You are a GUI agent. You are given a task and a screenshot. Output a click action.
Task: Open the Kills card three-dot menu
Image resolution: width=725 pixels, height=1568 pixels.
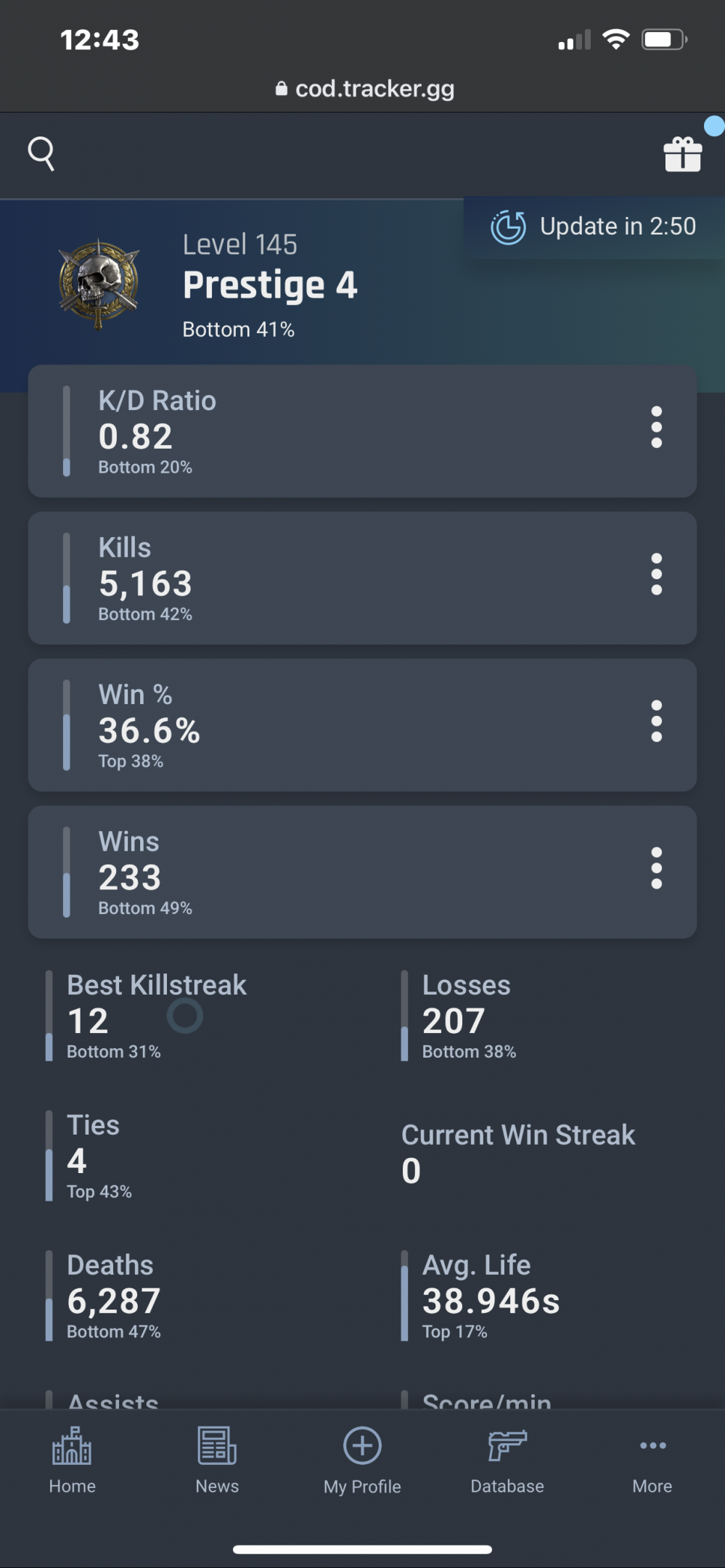point(657,574)
